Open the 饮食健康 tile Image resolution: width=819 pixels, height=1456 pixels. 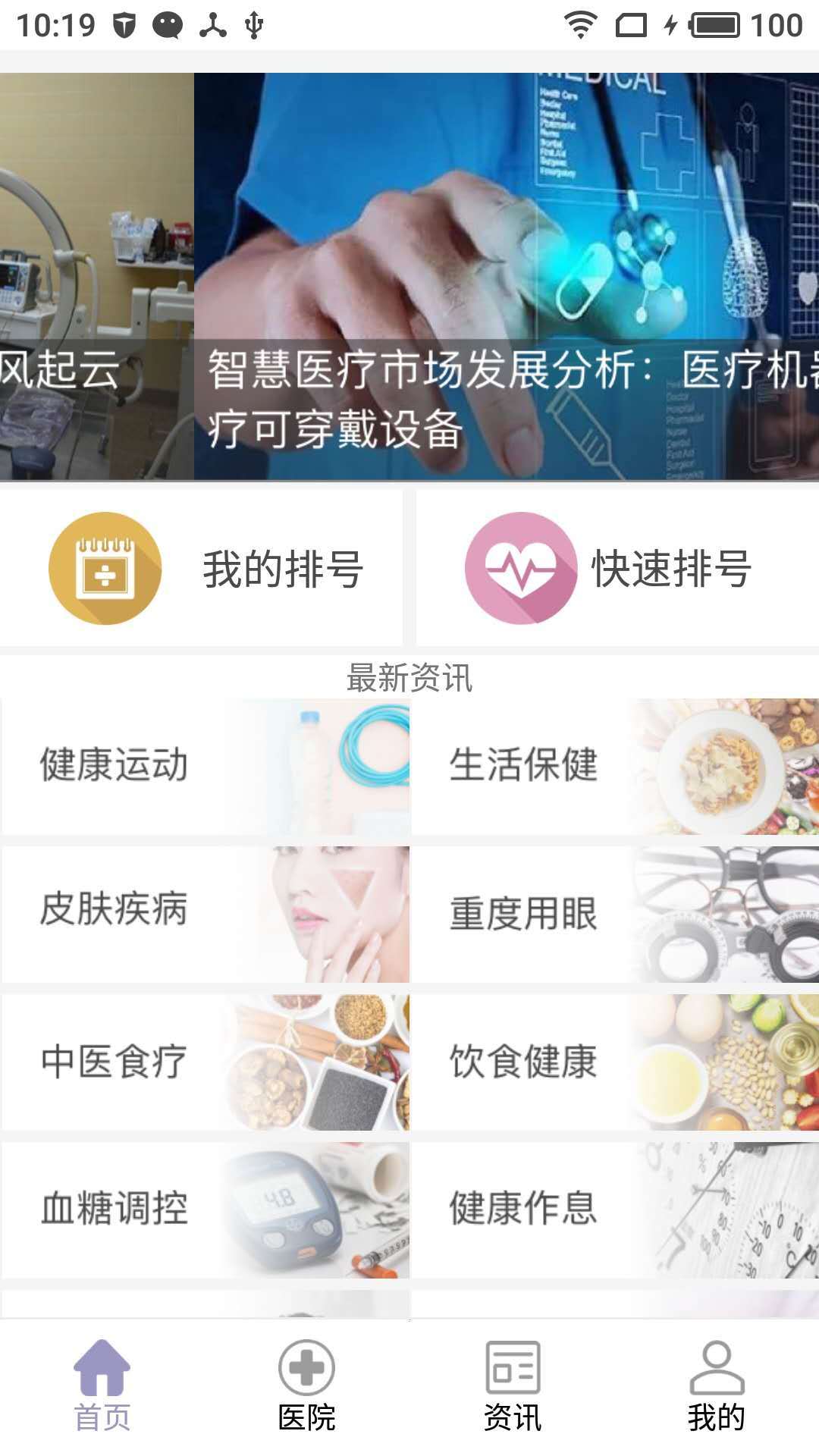615,1062
